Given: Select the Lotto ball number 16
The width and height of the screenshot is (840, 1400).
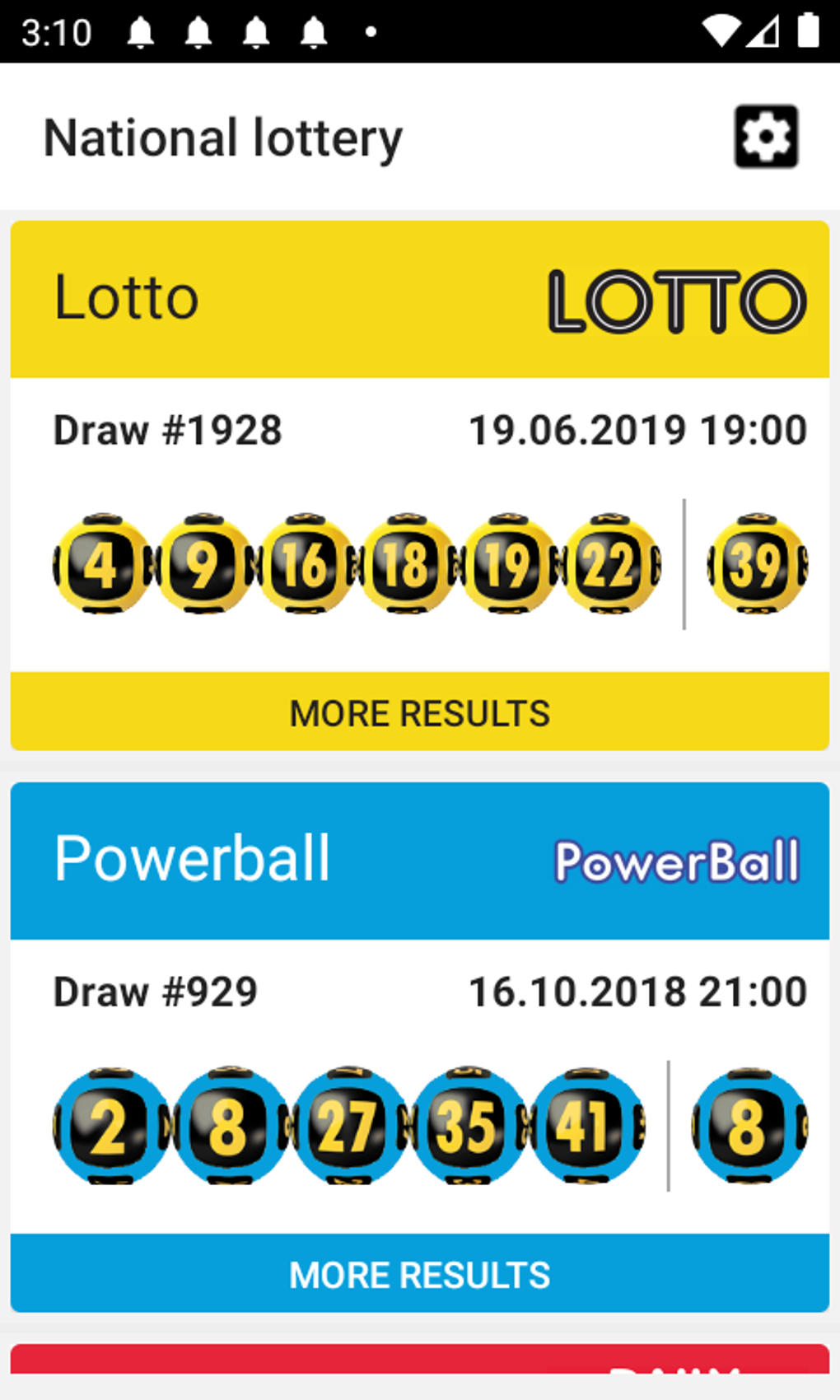Looking at the screenshot, I should (x=303, y=562).
